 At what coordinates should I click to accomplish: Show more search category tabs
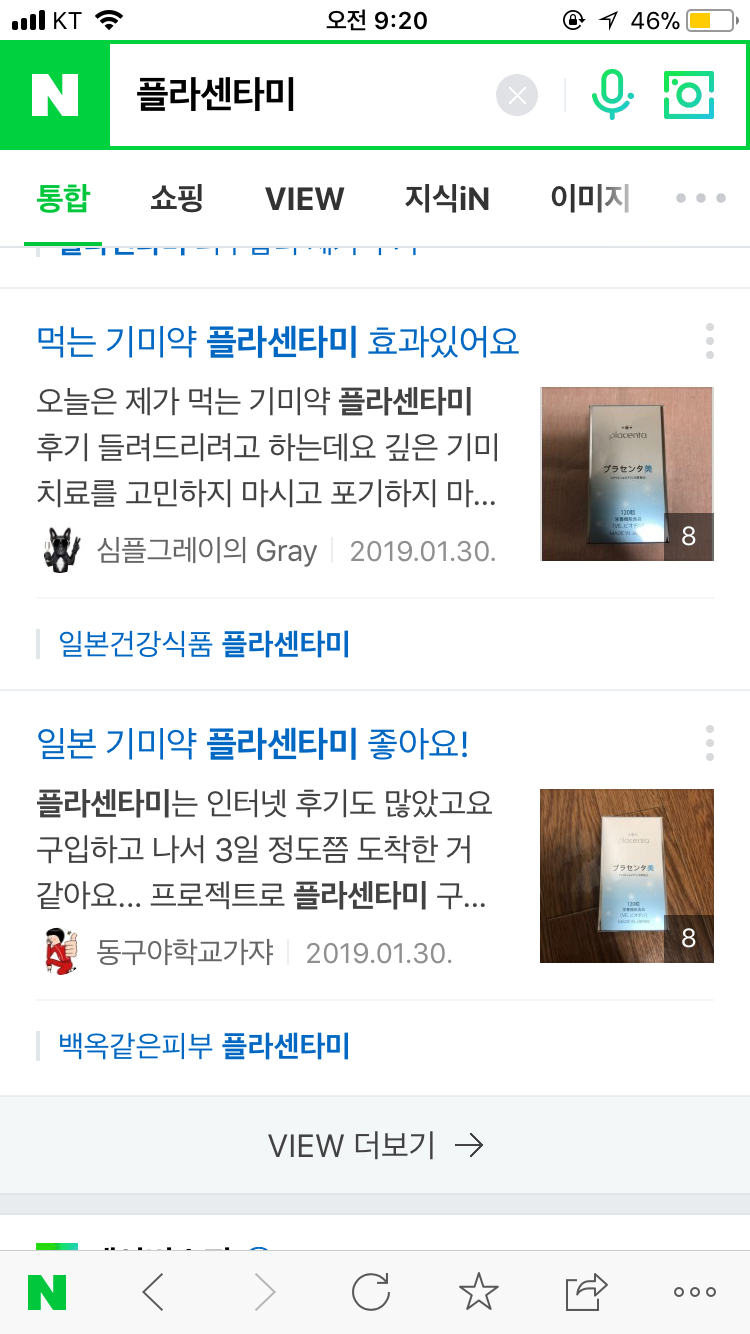701,199
